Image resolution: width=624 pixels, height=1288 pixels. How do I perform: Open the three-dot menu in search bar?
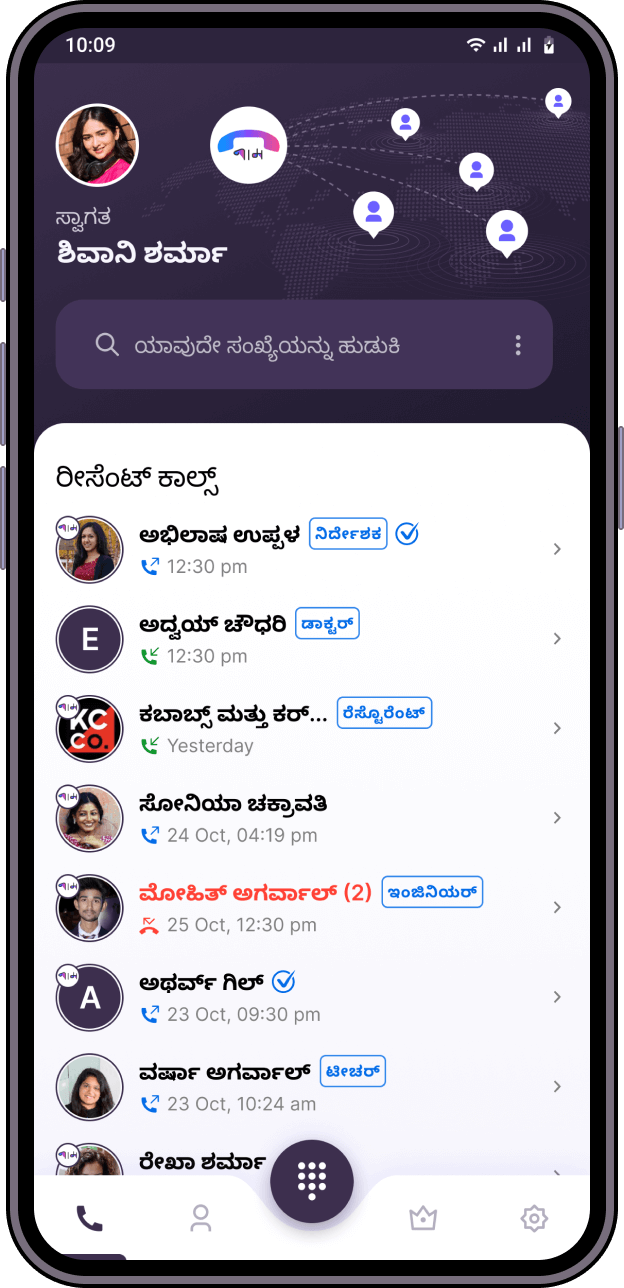coord(518,346)
